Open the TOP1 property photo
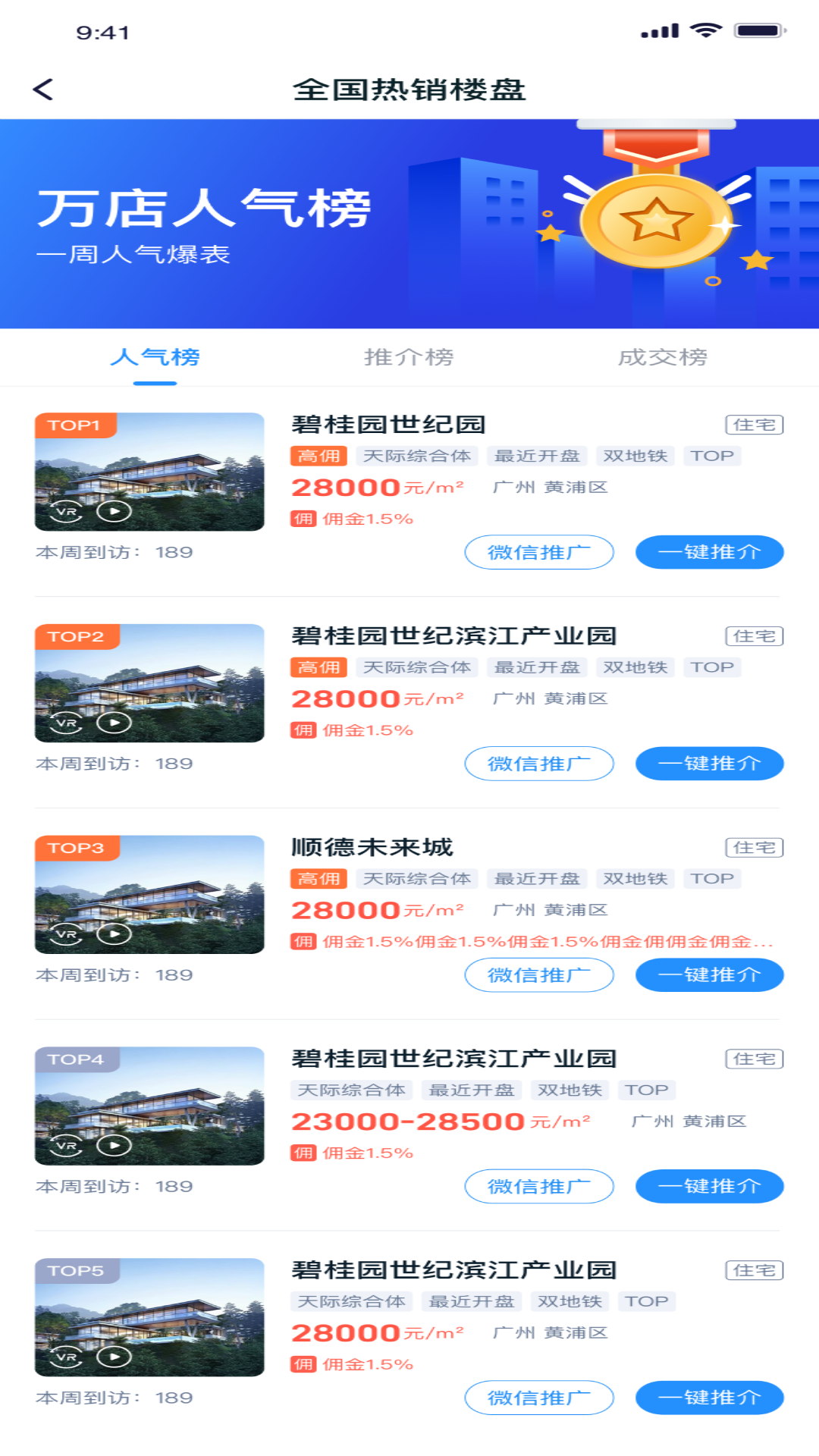The image size is (819, 1456). 149,472
